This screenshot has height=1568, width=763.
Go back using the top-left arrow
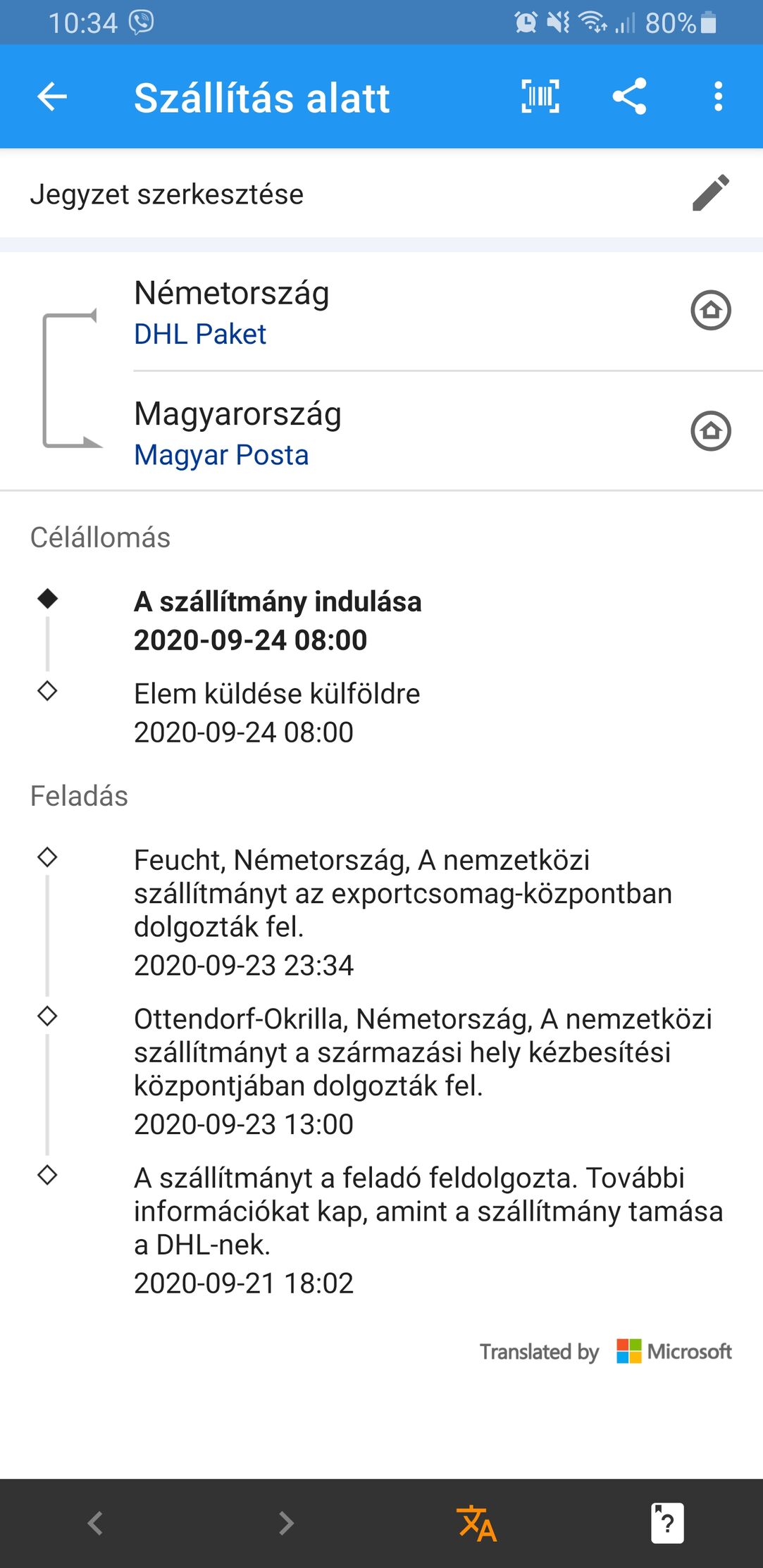point(52,97)
